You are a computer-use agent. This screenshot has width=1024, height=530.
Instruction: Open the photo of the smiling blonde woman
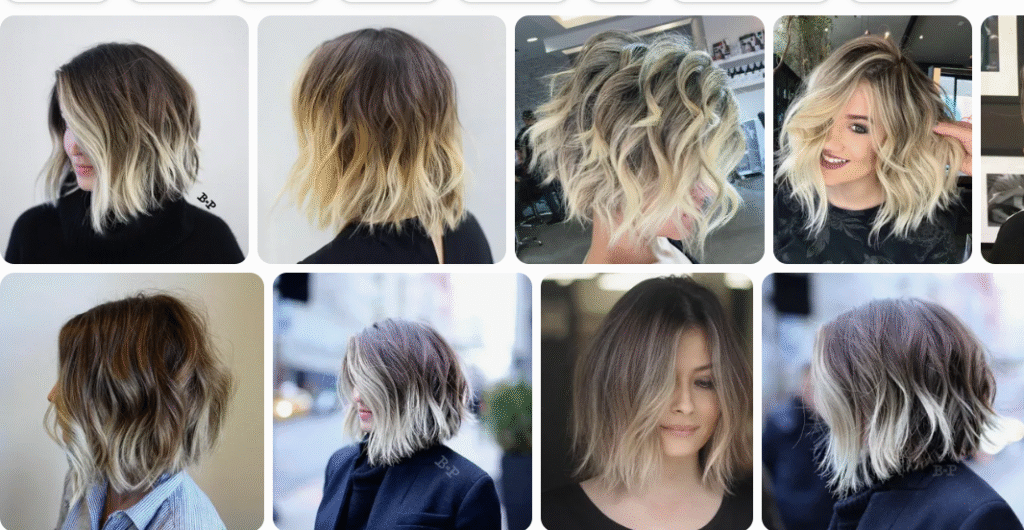pyautogui.click(x=872, y=140)
